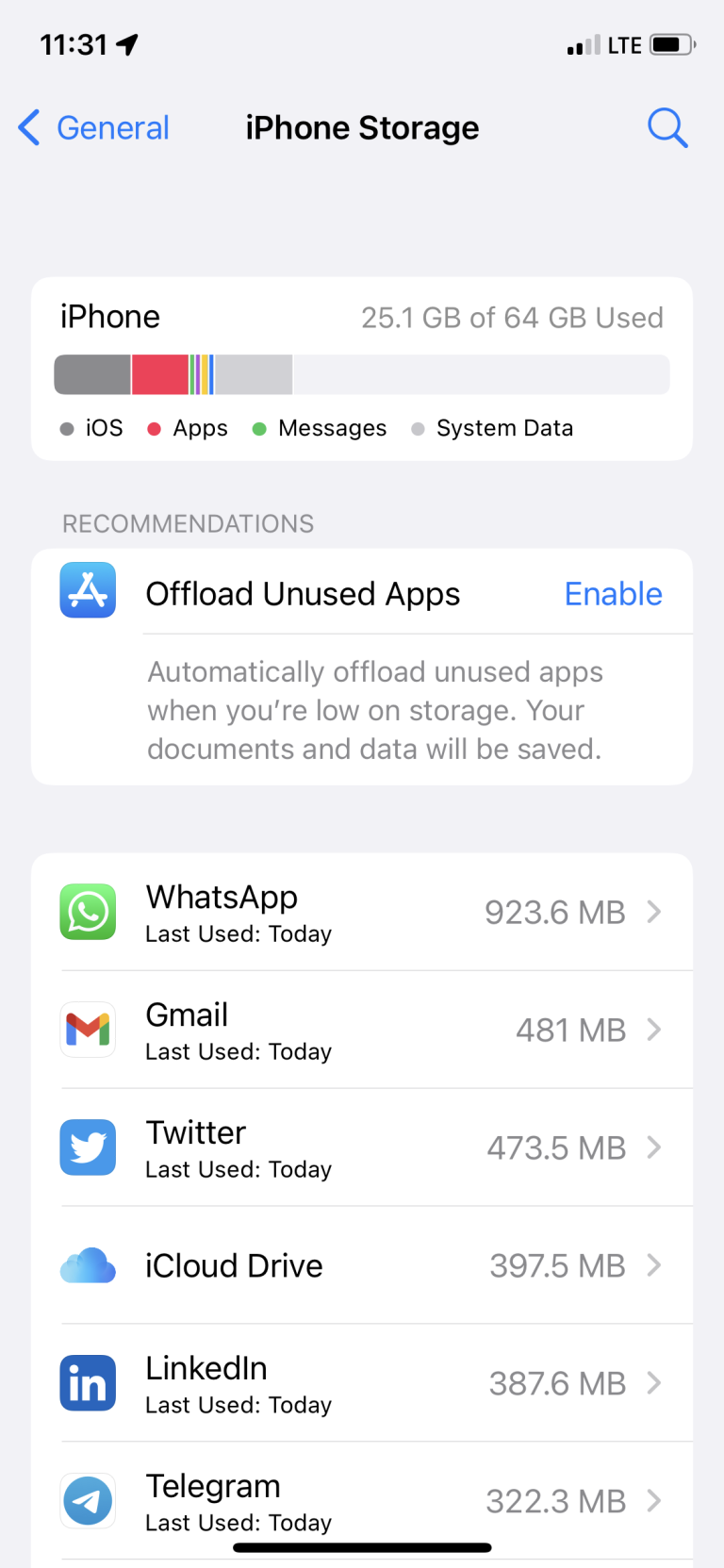Enable Offload Unused Apps
The width and height of the screenshot is (724, 1568).
[613, 593]
